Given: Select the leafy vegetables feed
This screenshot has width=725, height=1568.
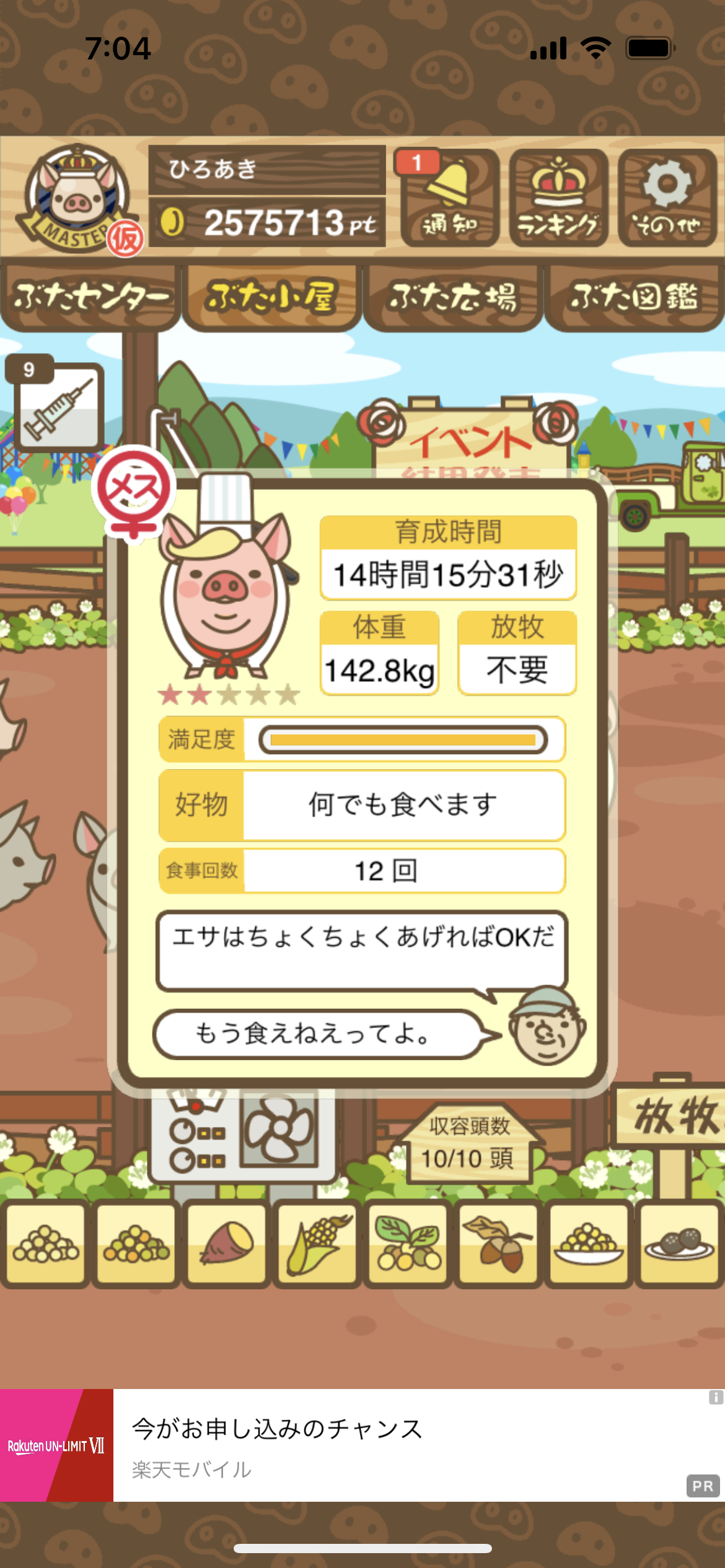Looking at the screenshot, I should point(407,1245).
